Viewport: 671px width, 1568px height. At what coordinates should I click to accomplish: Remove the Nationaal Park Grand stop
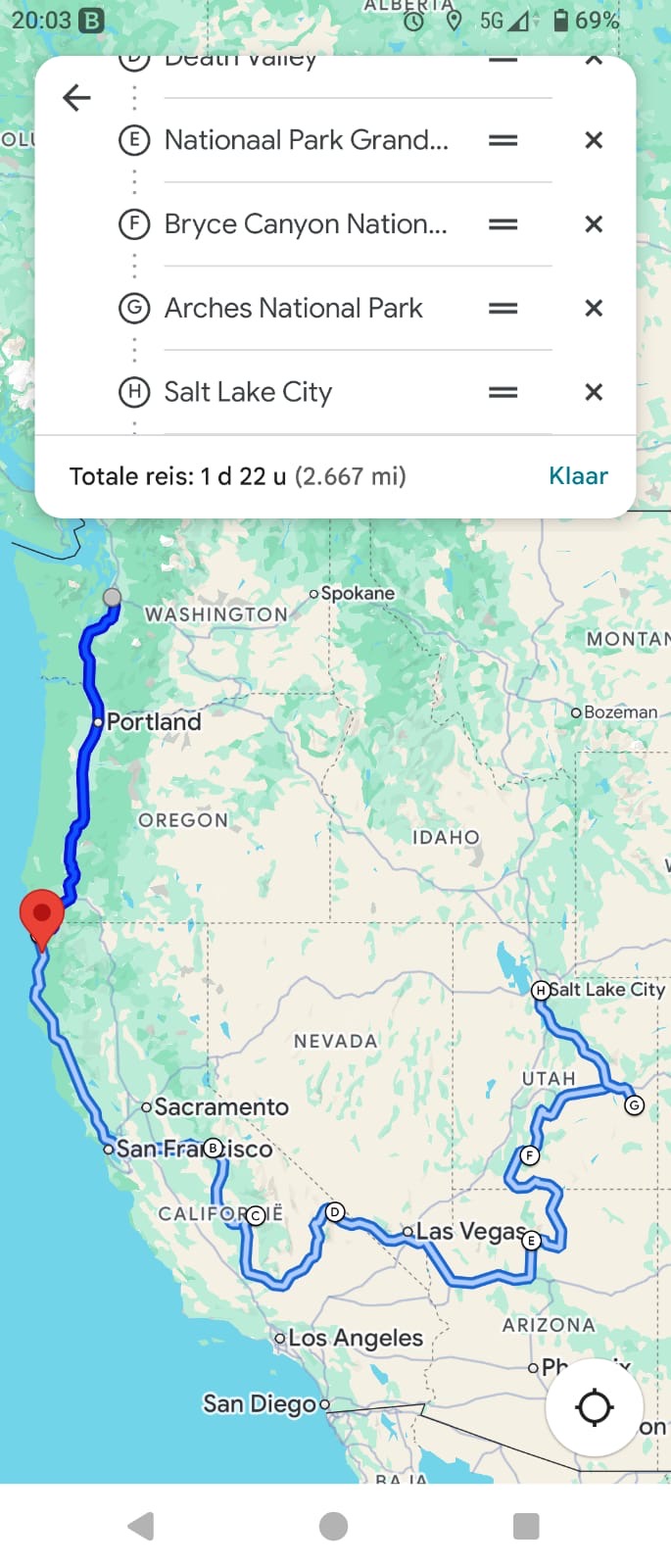point(593,140)
